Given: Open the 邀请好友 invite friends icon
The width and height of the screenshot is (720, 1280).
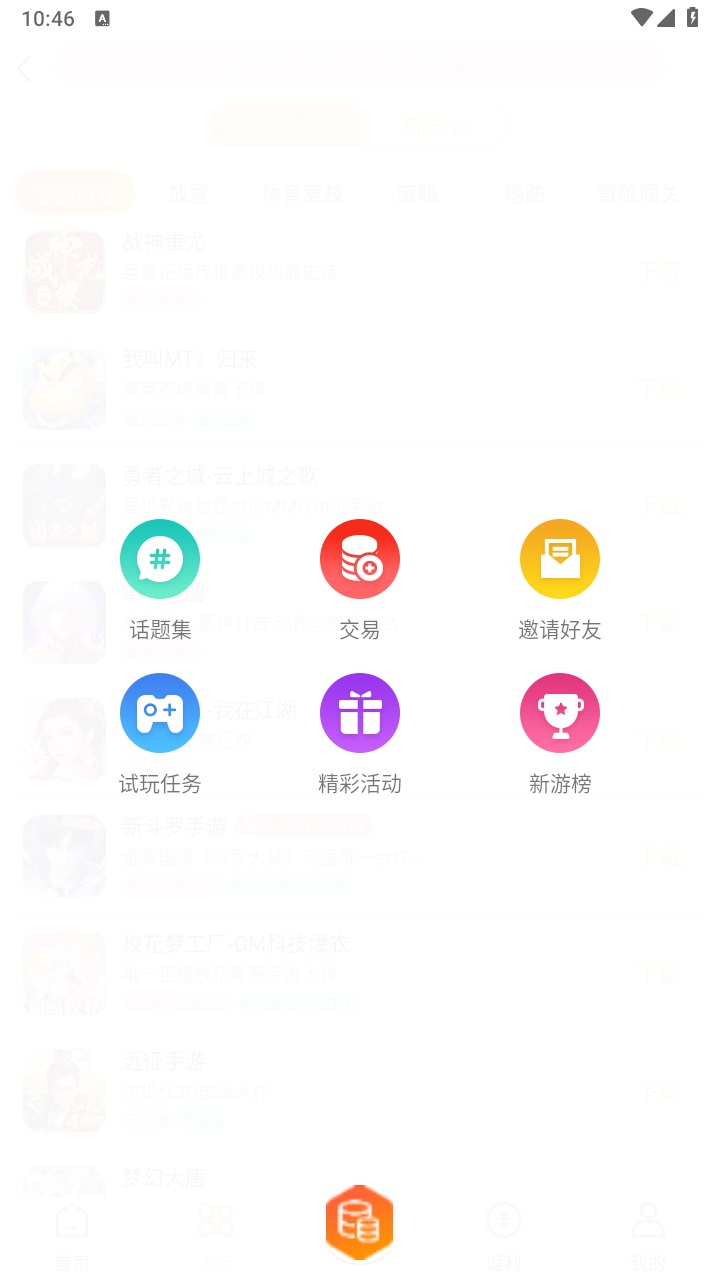Looking at the screenshot, I should coord(560,559).
